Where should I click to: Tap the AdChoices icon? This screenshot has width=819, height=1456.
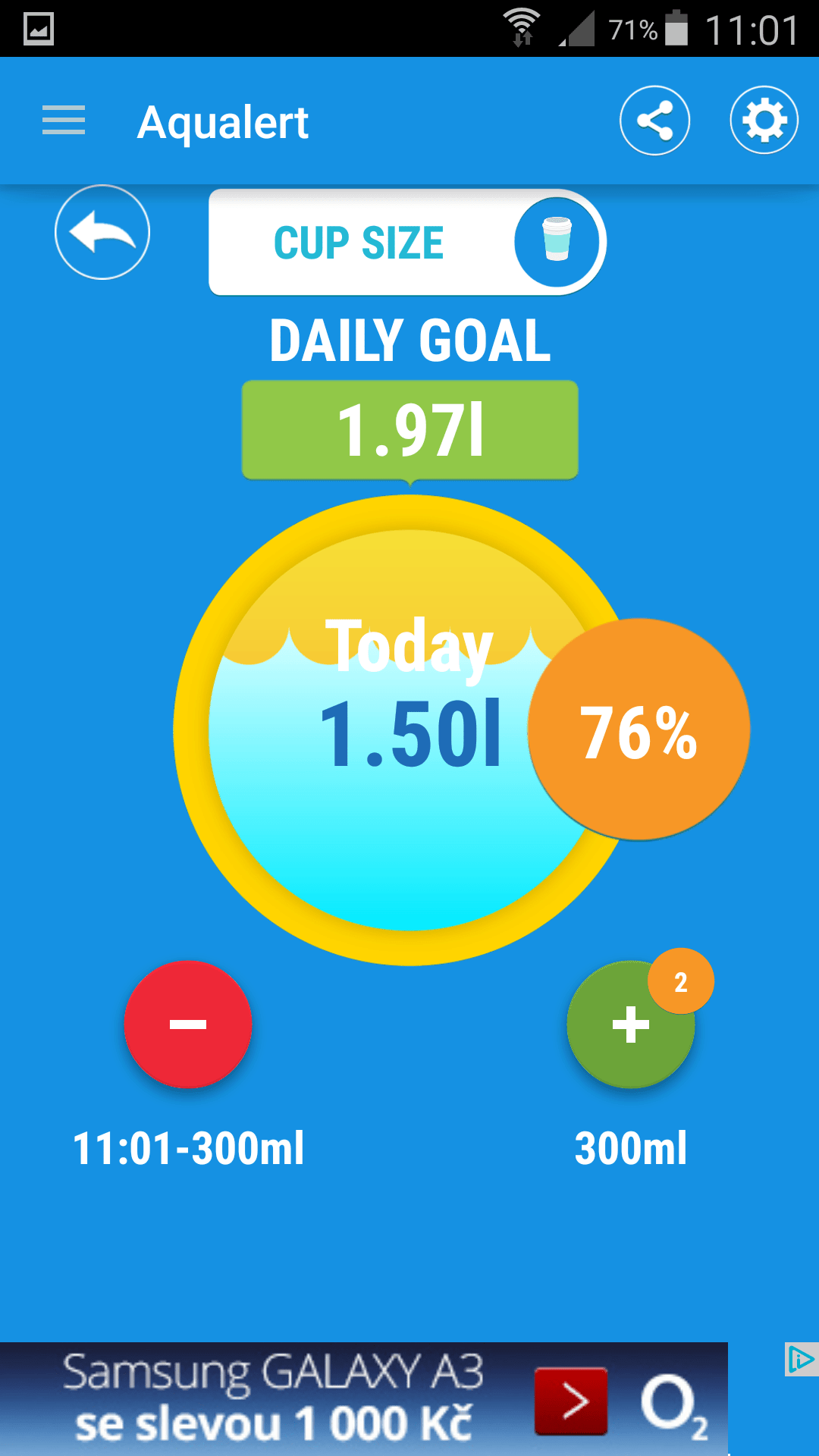tap(801, 1359)
